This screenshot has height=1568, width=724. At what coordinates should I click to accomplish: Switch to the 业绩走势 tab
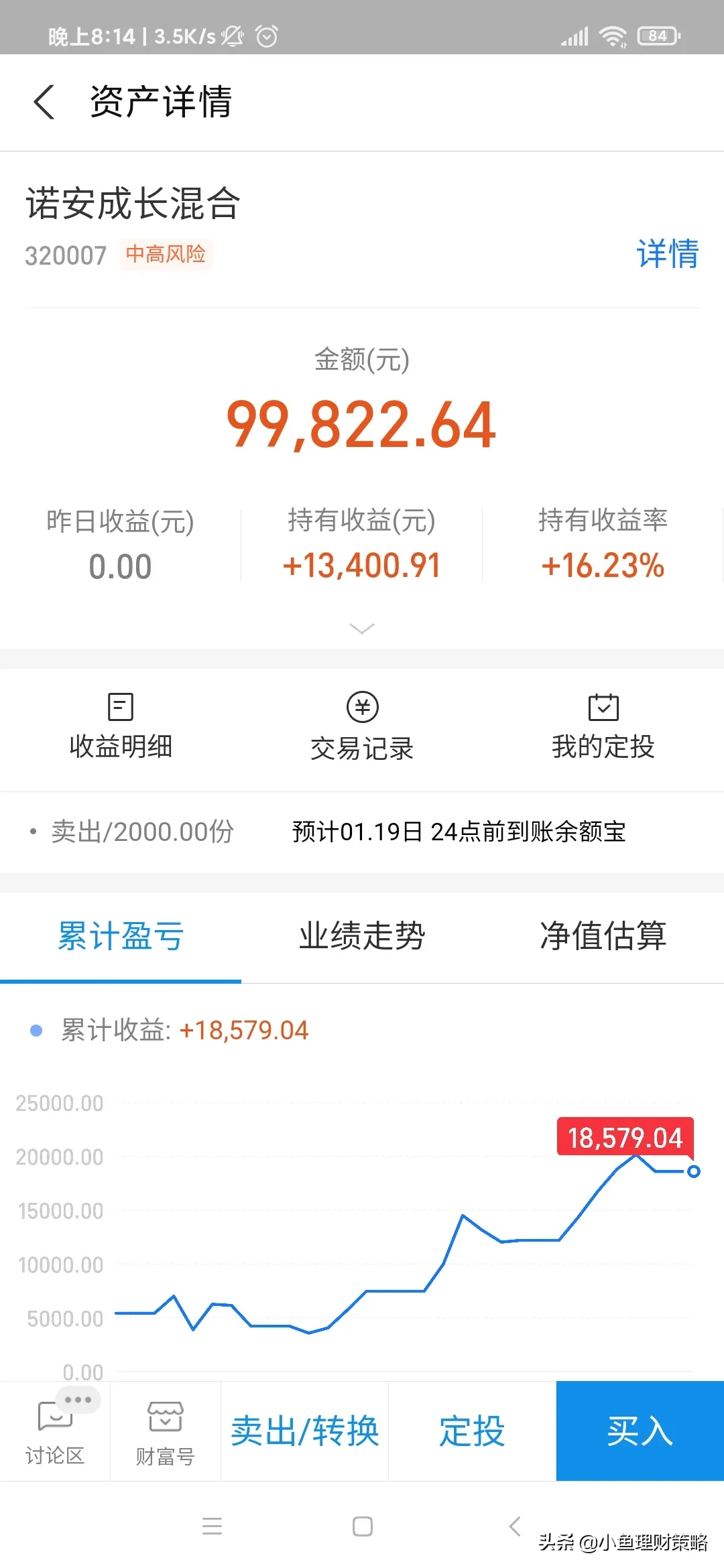click(x=362, y=936)
